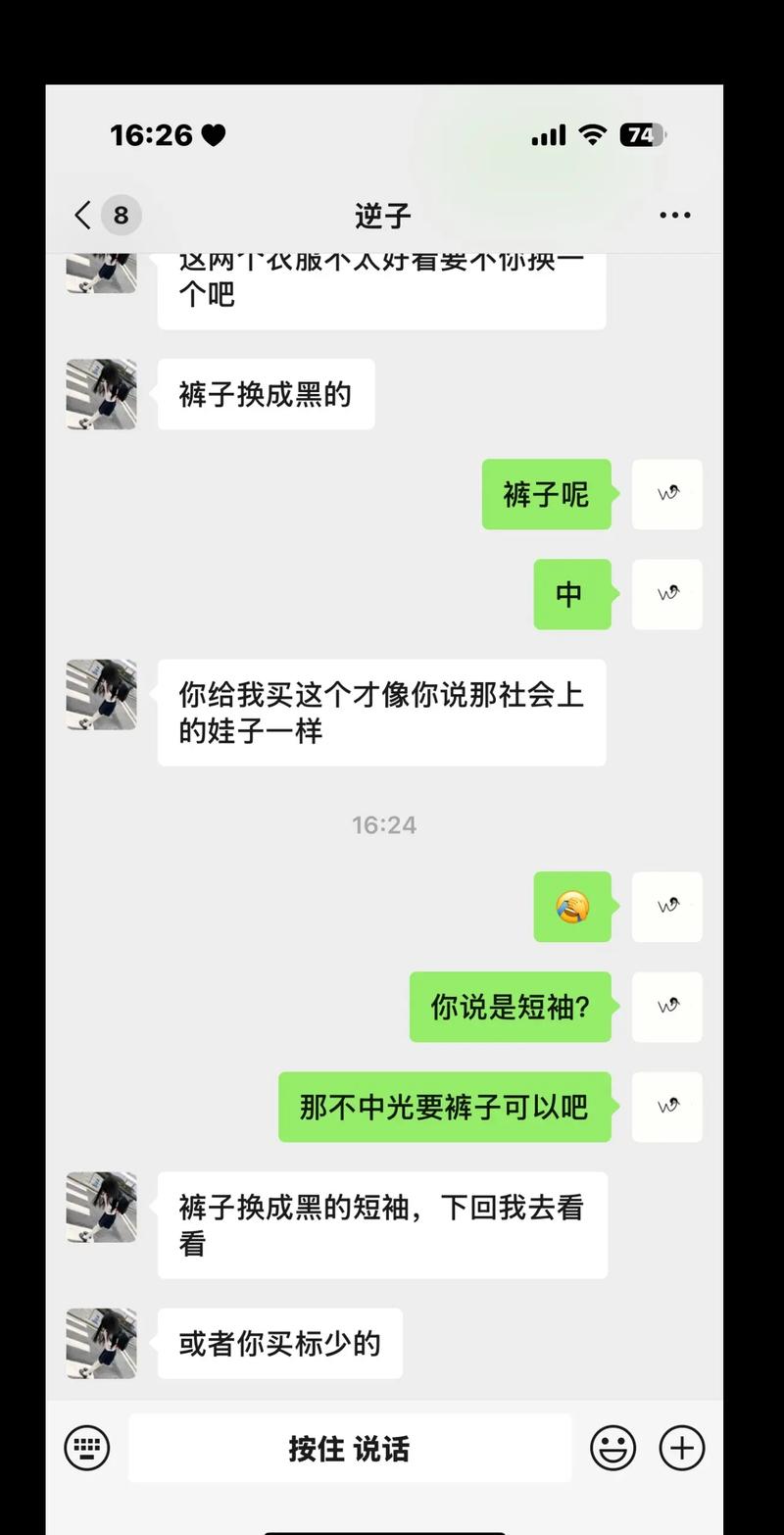Tap the battery indicator showing 74

click(644, 134)
